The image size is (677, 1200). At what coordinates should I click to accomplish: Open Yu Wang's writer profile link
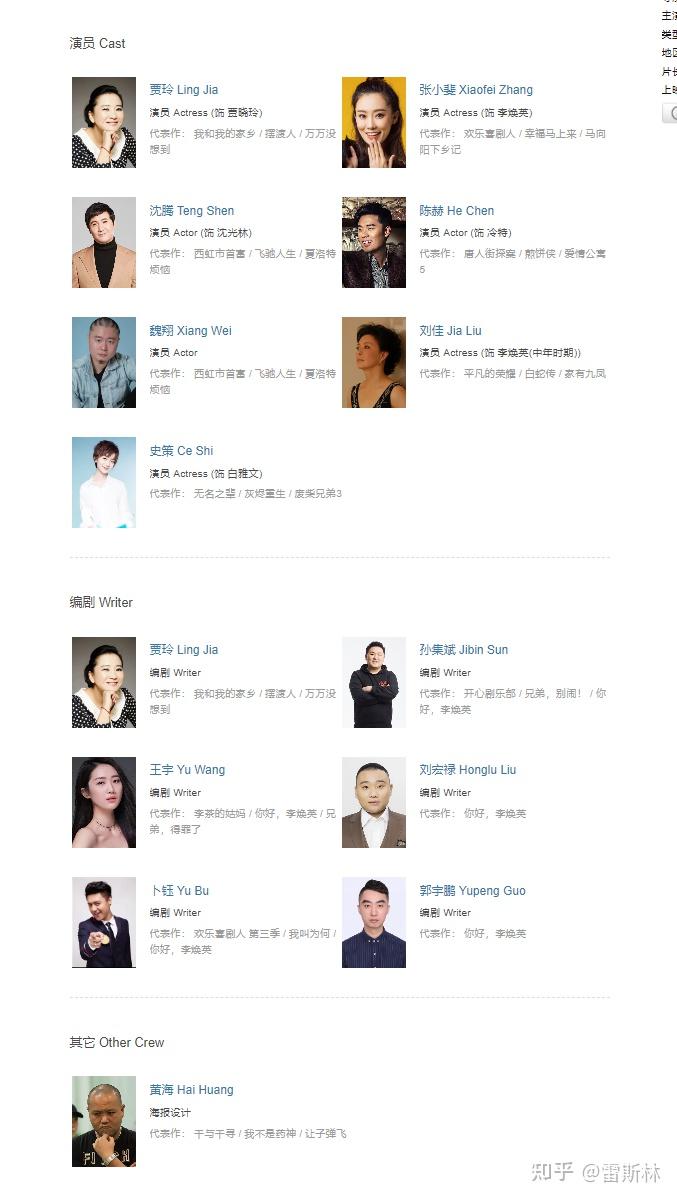coord(188,770)
